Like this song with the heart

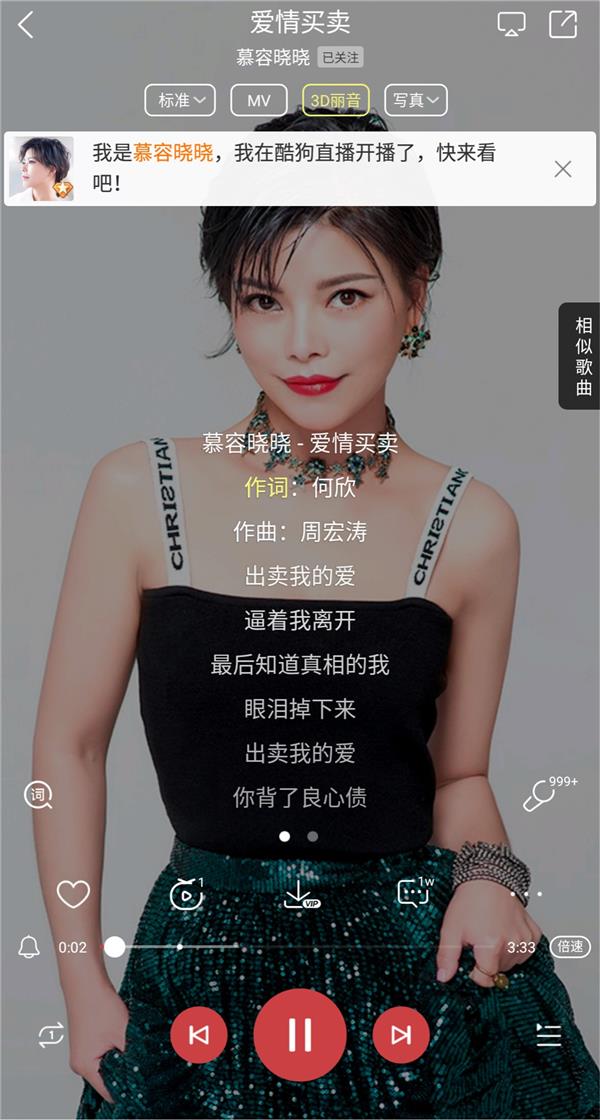[x=74, y=894]
